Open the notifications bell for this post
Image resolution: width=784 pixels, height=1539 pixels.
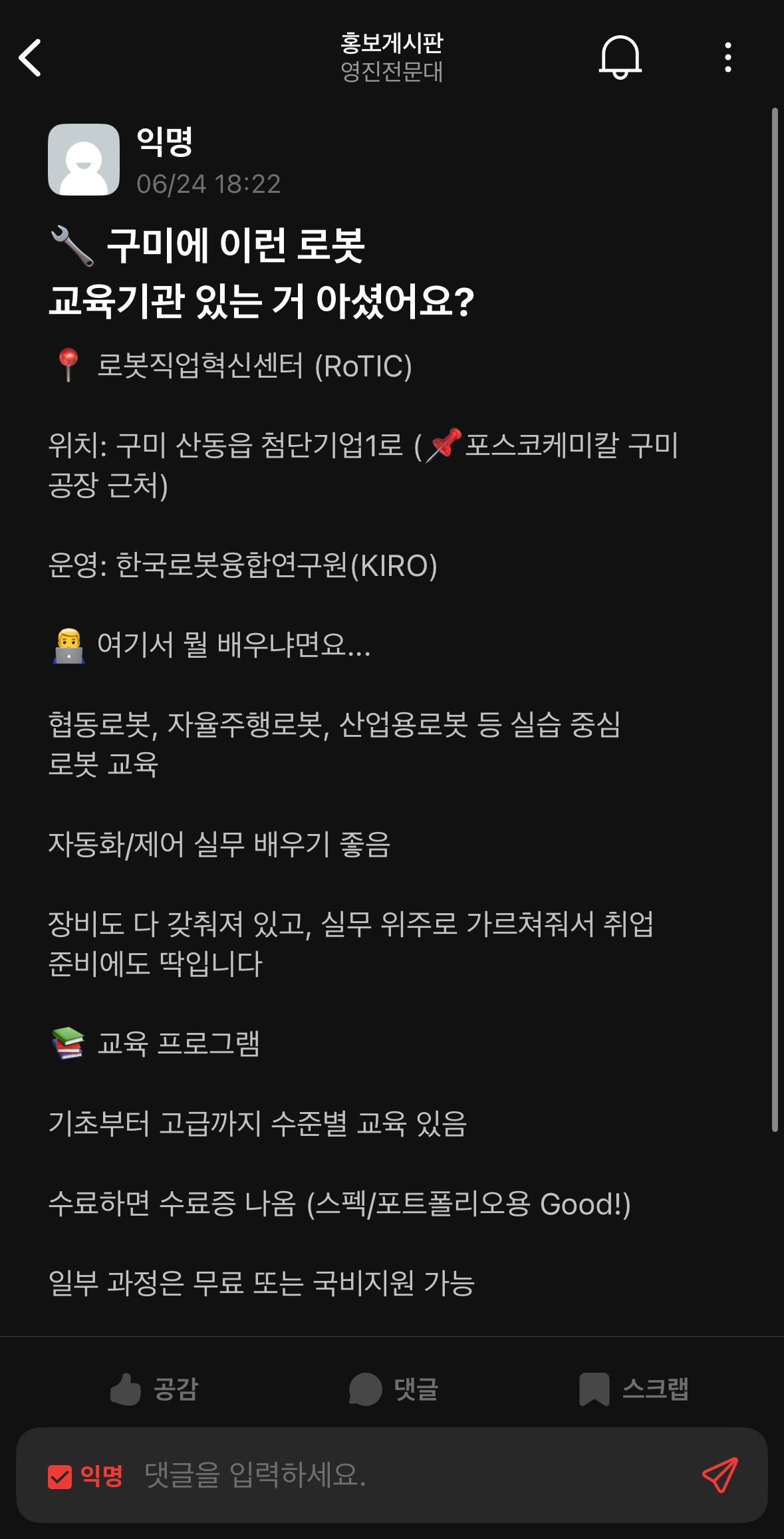tap(620, 58)
